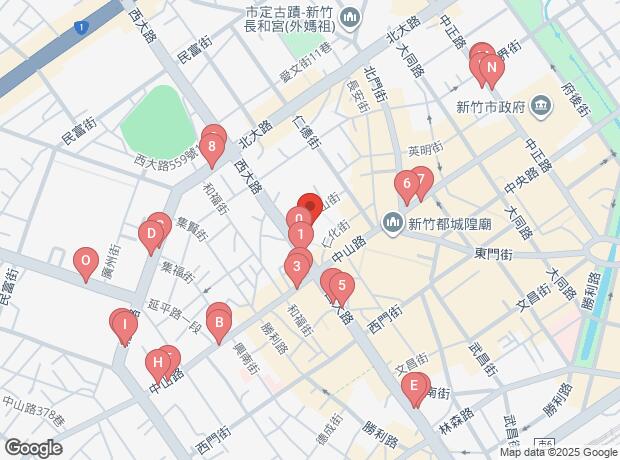
Task: Tap the pin marked D
Action: [151, 237]
